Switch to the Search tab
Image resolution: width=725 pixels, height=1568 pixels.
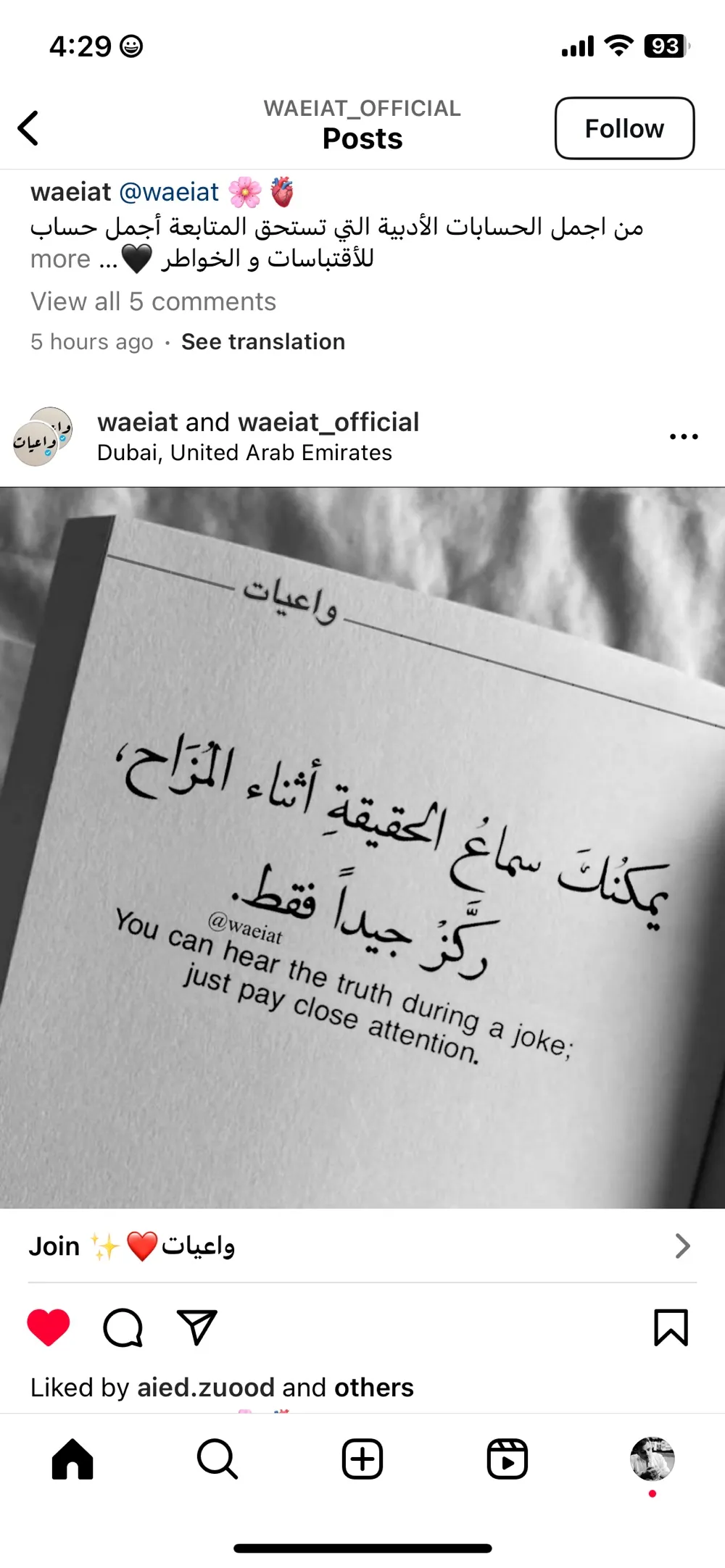(x=217, y=1459)
